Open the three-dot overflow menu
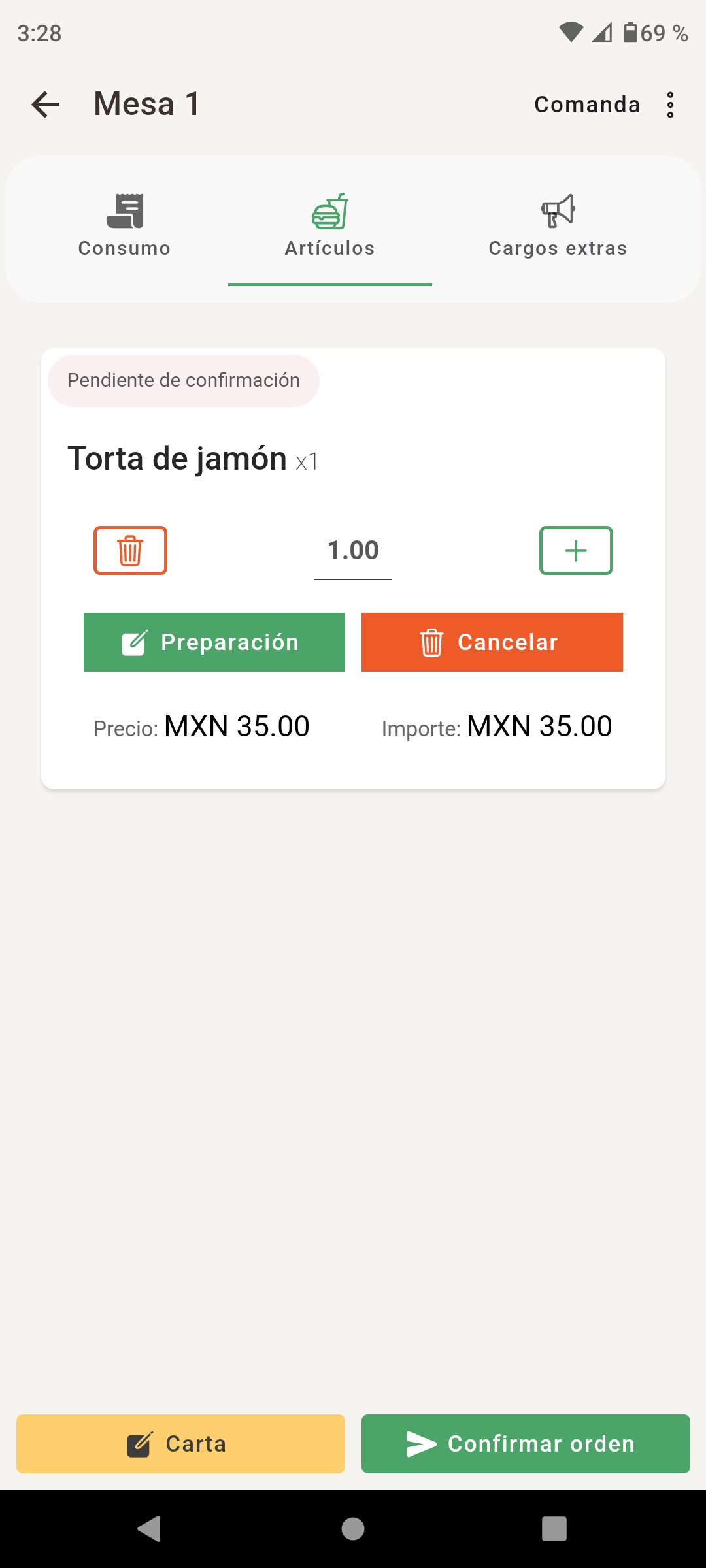 [670, 105]
